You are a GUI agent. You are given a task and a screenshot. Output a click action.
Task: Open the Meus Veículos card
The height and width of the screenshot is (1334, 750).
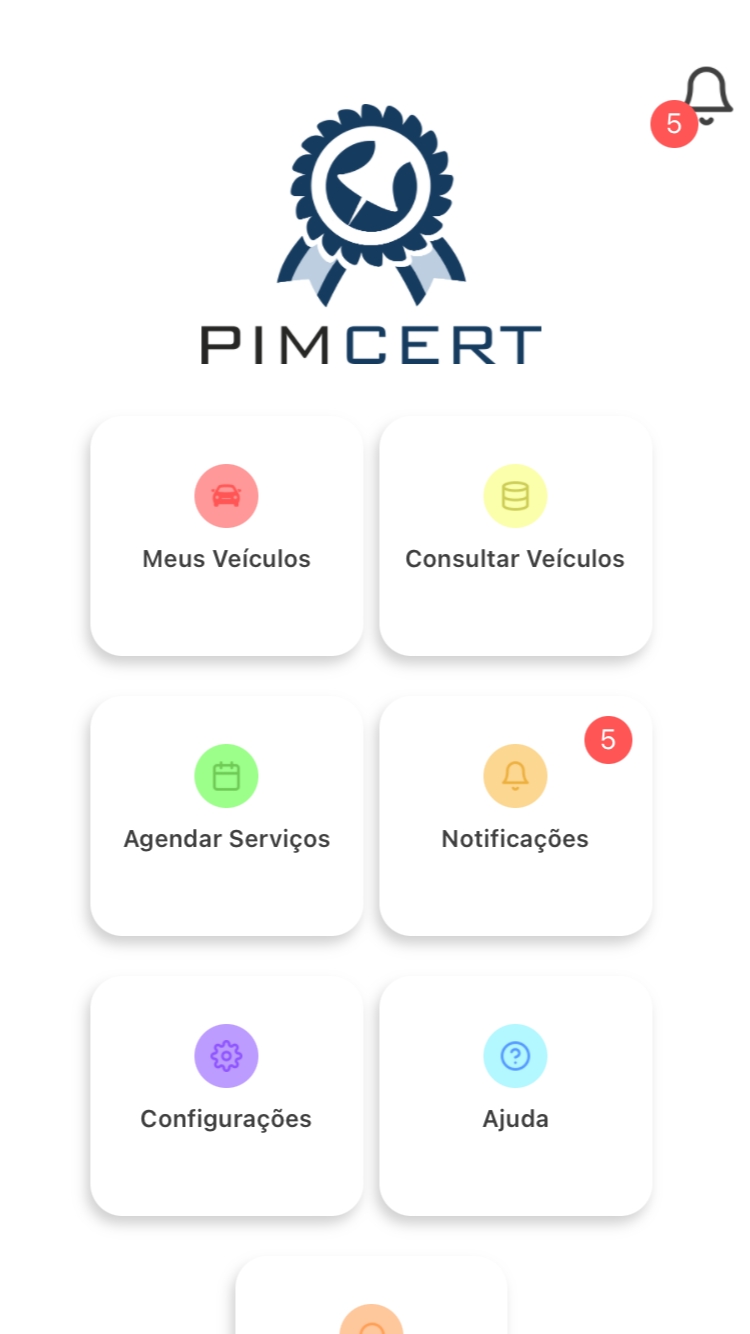pos(227,536)
